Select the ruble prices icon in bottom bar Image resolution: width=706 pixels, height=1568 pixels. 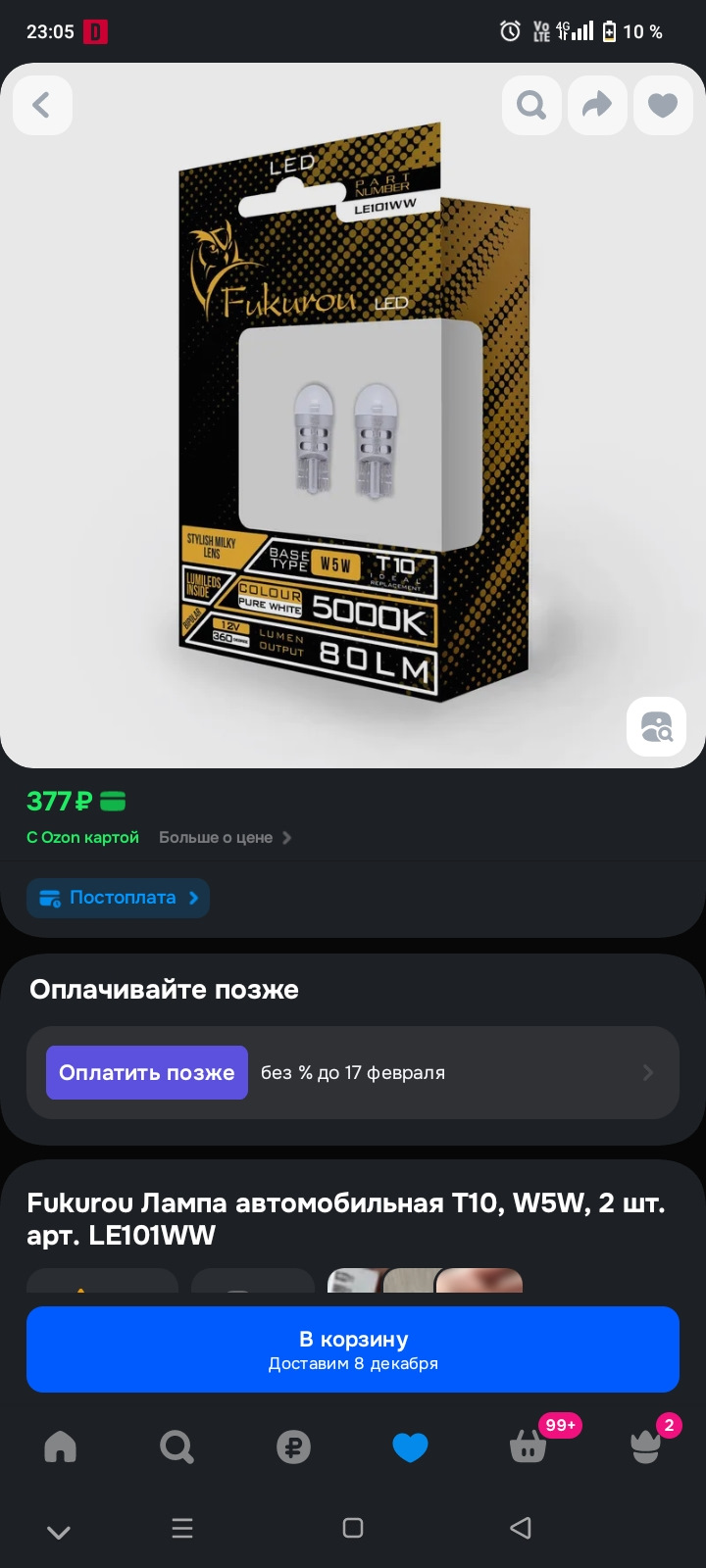[x=293, y=1446]
